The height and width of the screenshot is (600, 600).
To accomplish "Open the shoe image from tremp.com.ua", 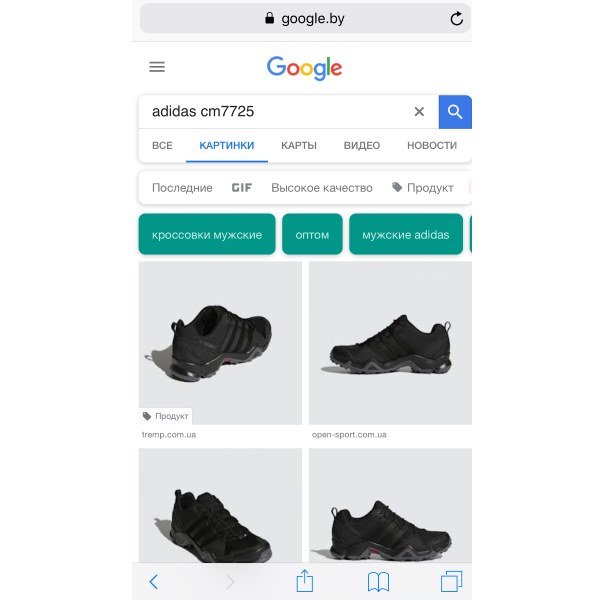I will point(220,343).
